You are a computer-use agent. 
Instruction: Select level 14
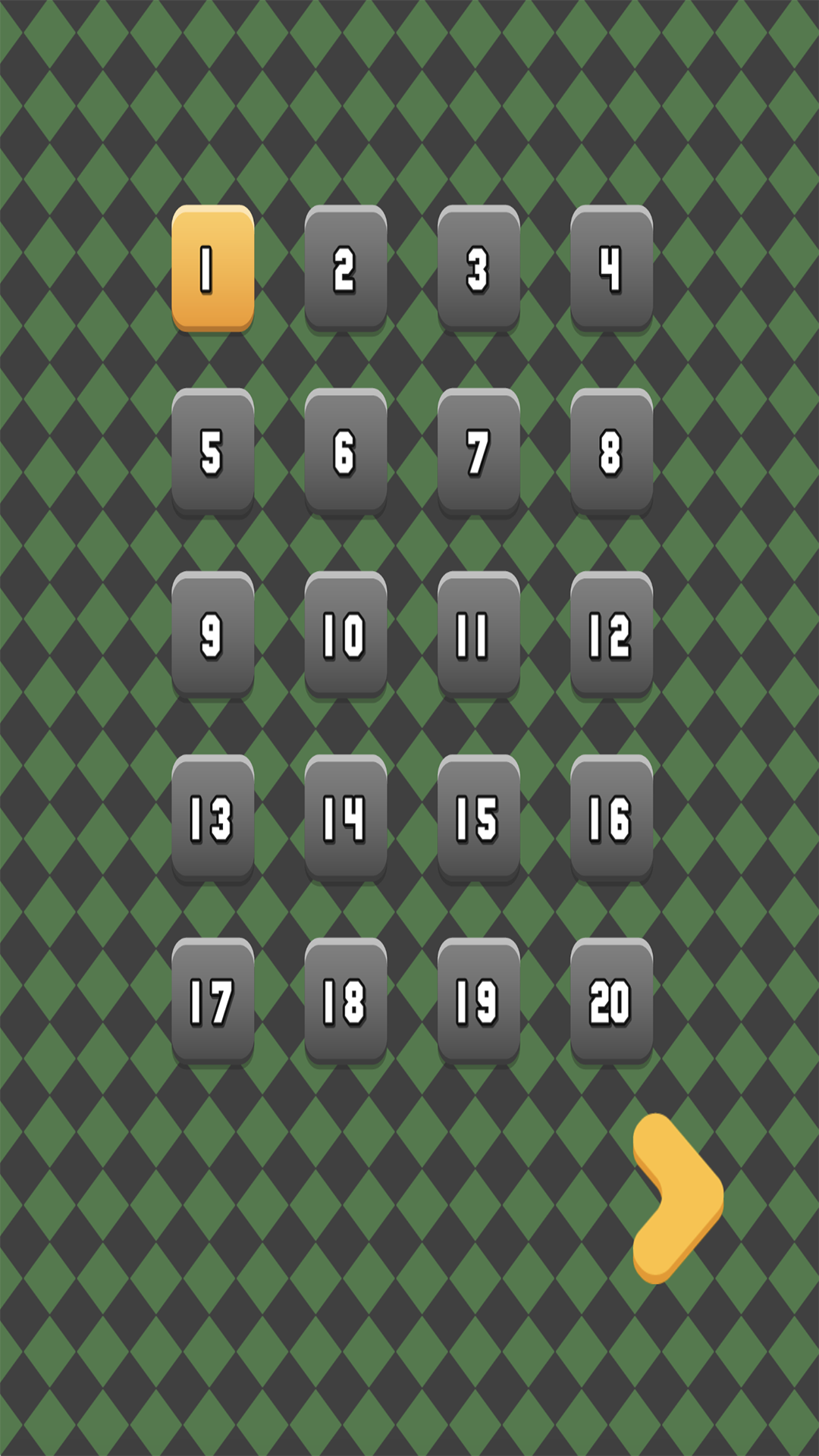(x=346, y=817)
